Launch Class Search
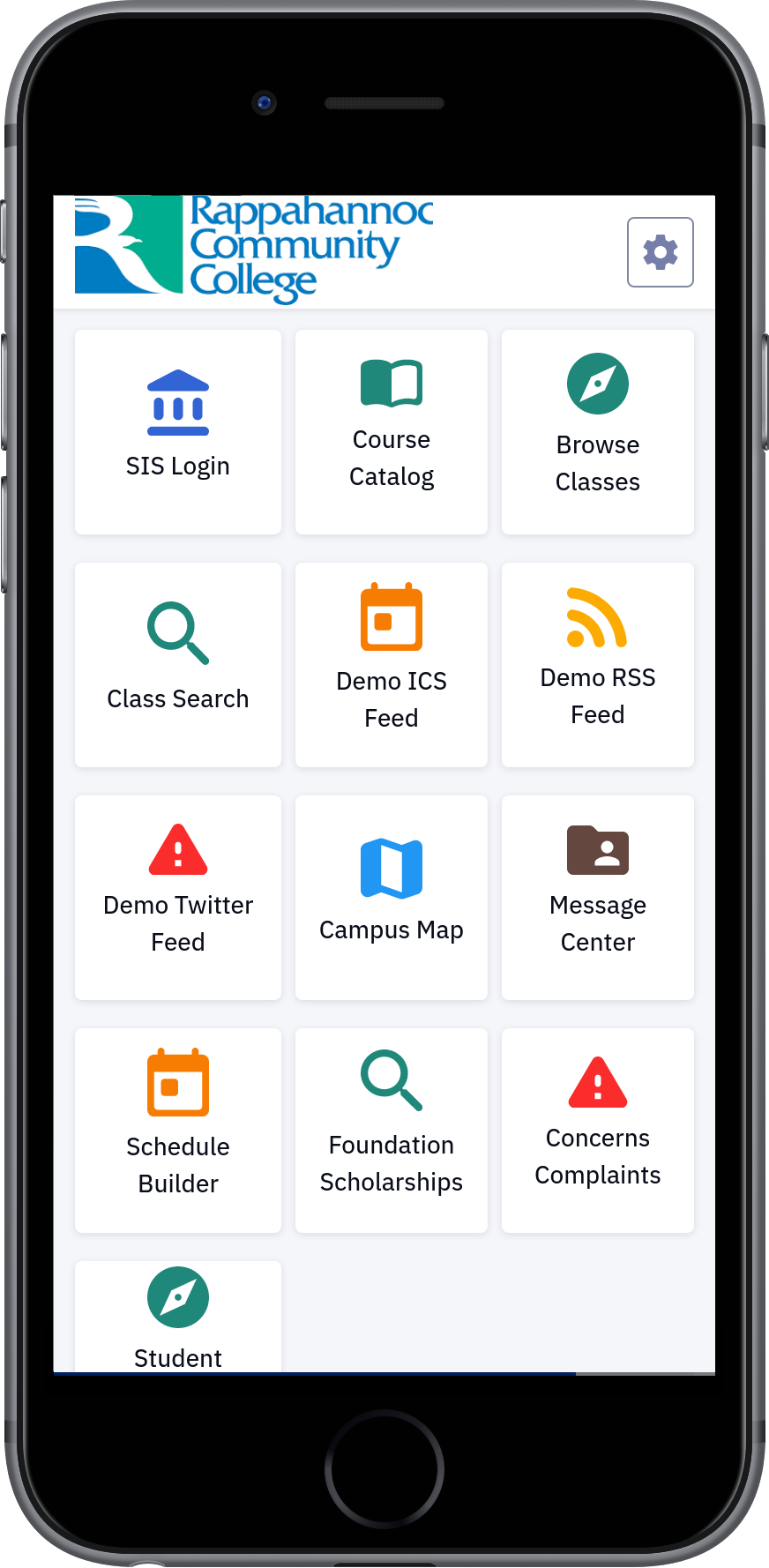 click(178, 665)
